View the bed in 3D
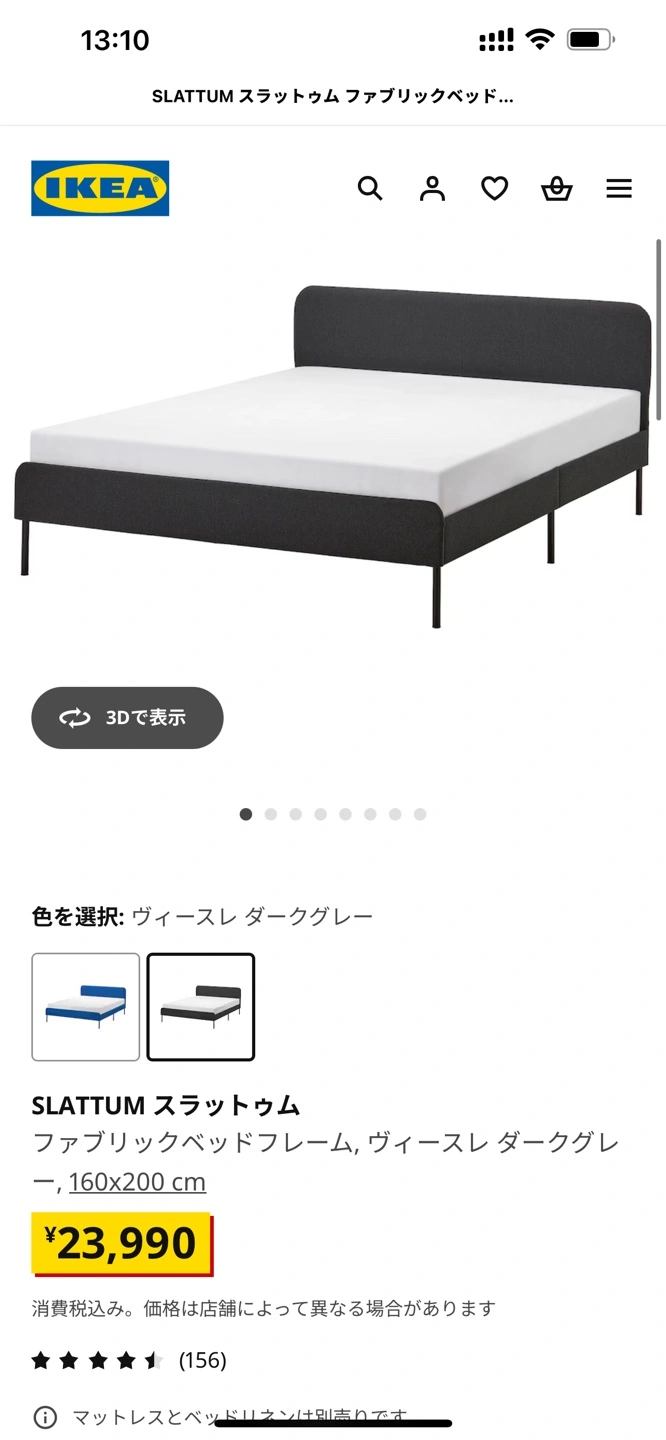Viewport: 666px width, 1440px height. click(x=127, y=717)
